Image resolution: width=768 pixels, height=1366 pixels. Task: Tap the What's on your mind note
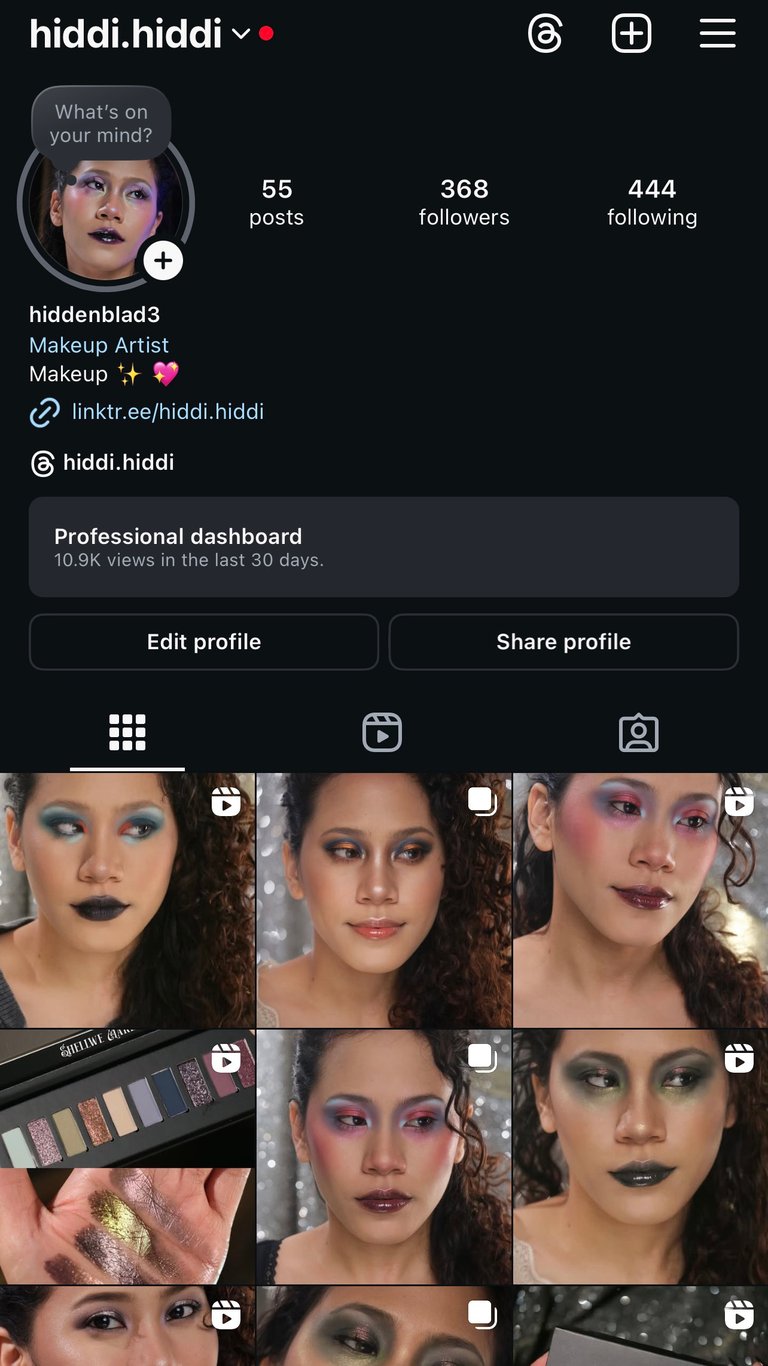coord(101,124)
